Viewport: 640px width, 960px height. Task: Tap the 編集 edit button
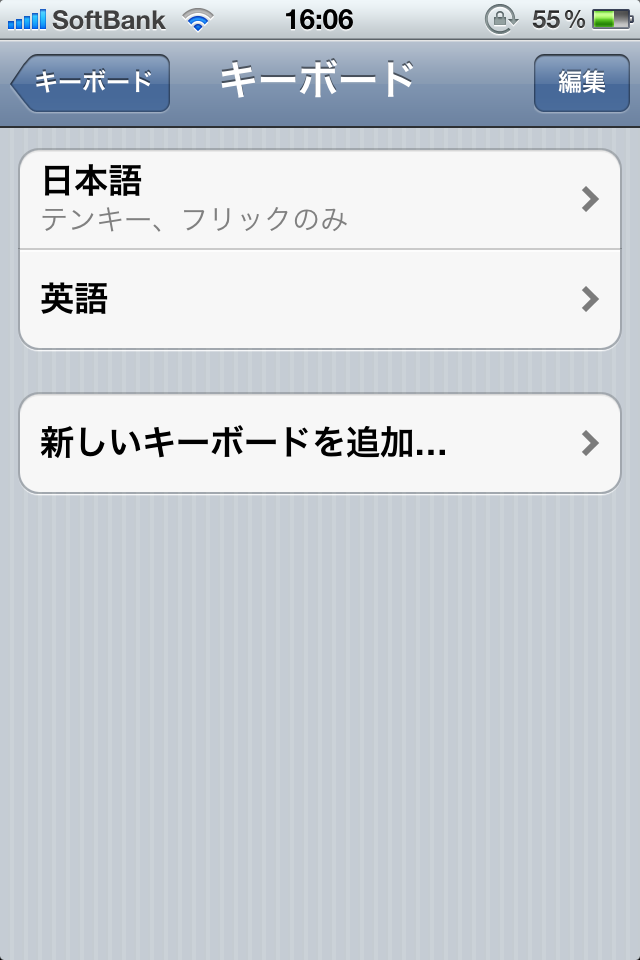pos(581,83)
